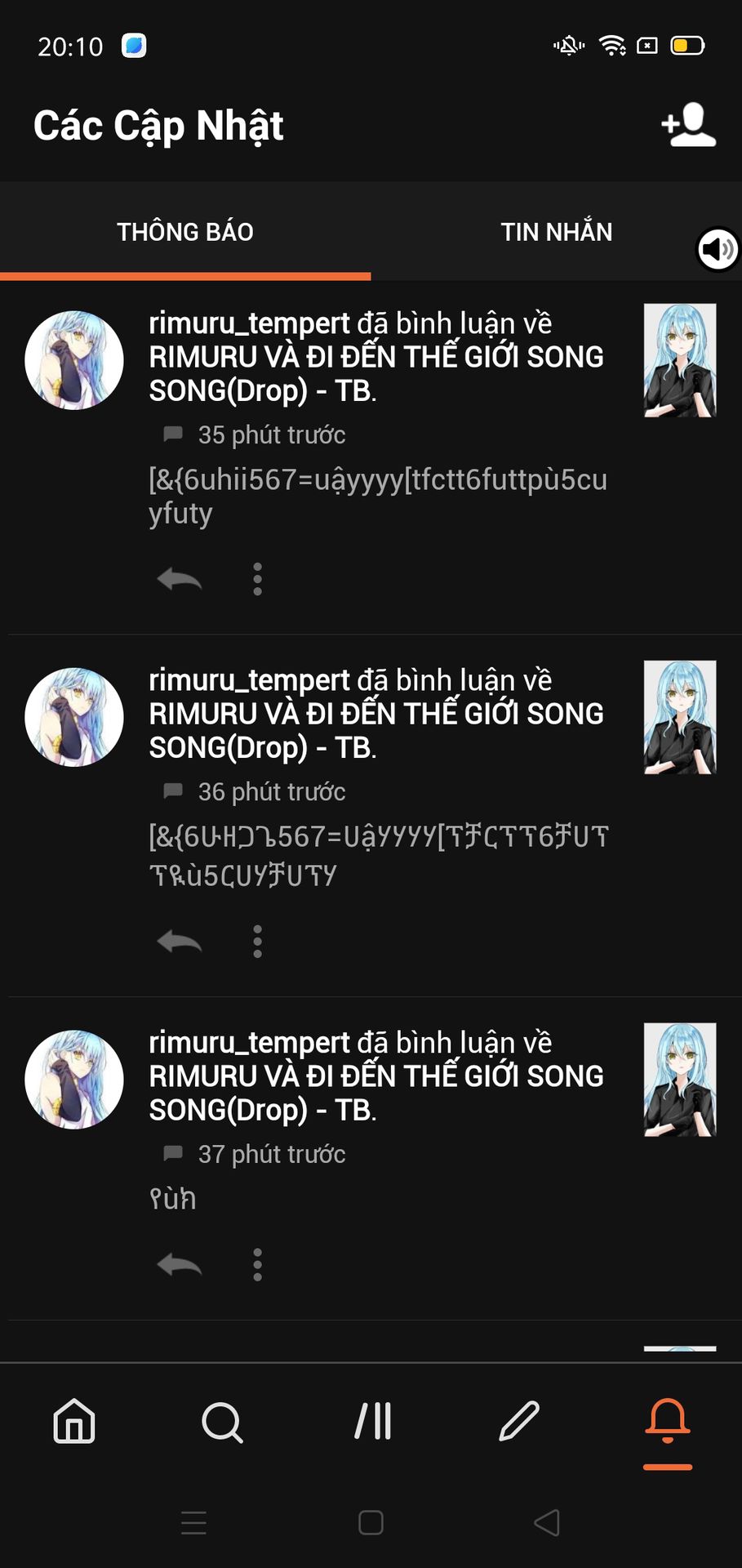Tap the floating speaker volume button

pos(718,249)
